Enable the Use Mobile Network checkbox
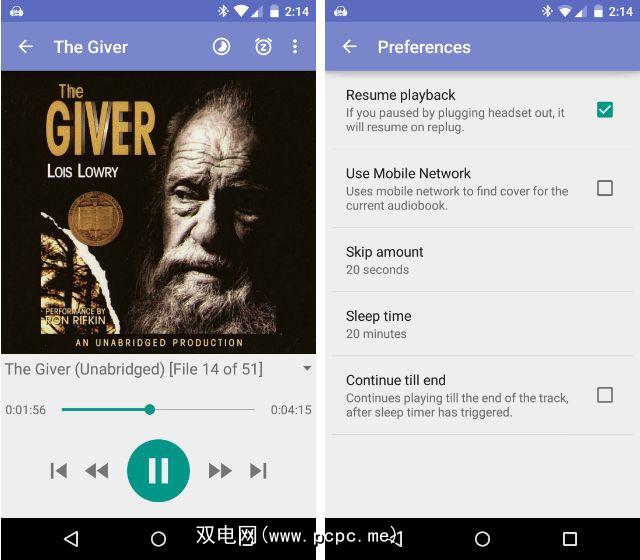The height and width of the screenshot is (560, 640). click(x=604, y=188)
